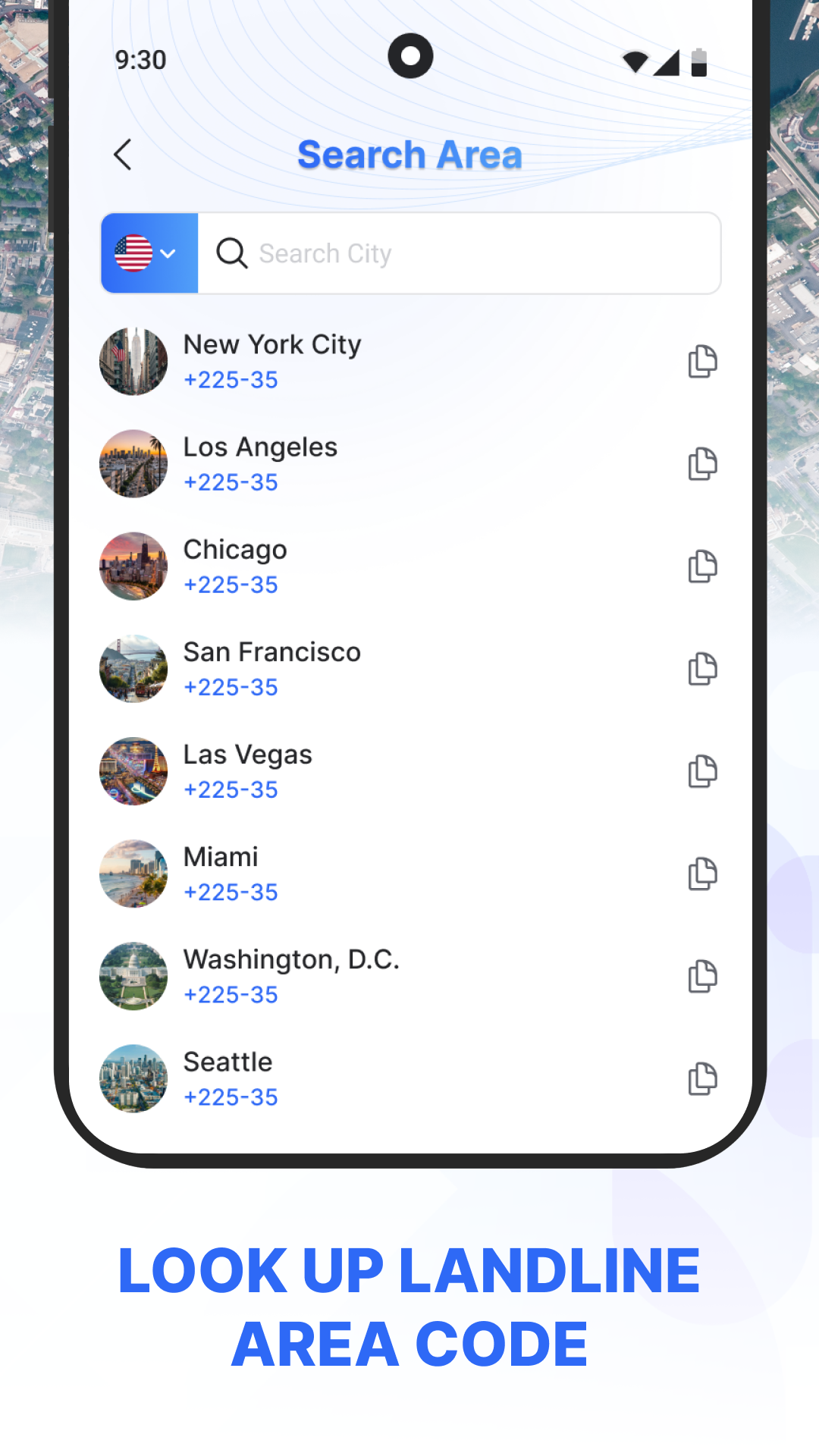Screen dimensions: 819x1456
Task: Click the search magnifier icon
Action: 233,253
